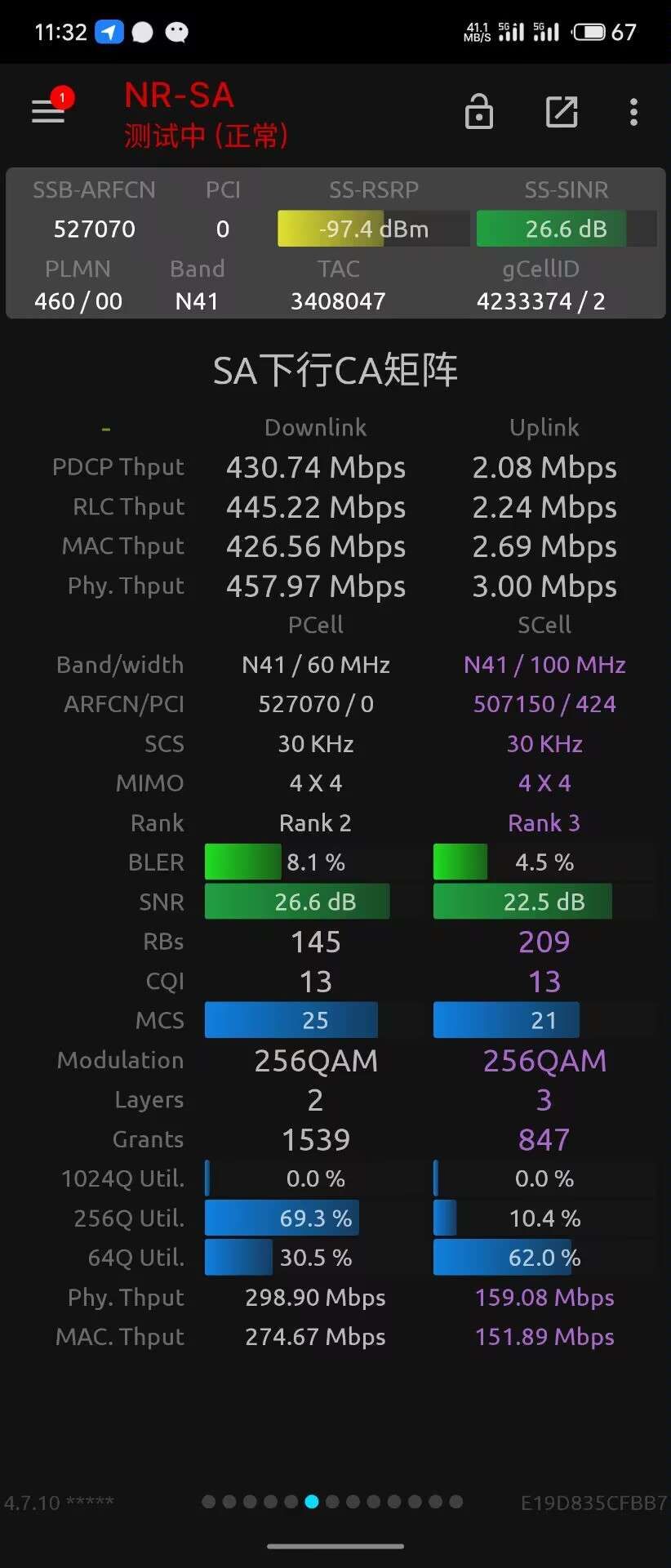Open the three-dot overflow menu
The image size is (671, 1568).
click(x=633, y=112)
